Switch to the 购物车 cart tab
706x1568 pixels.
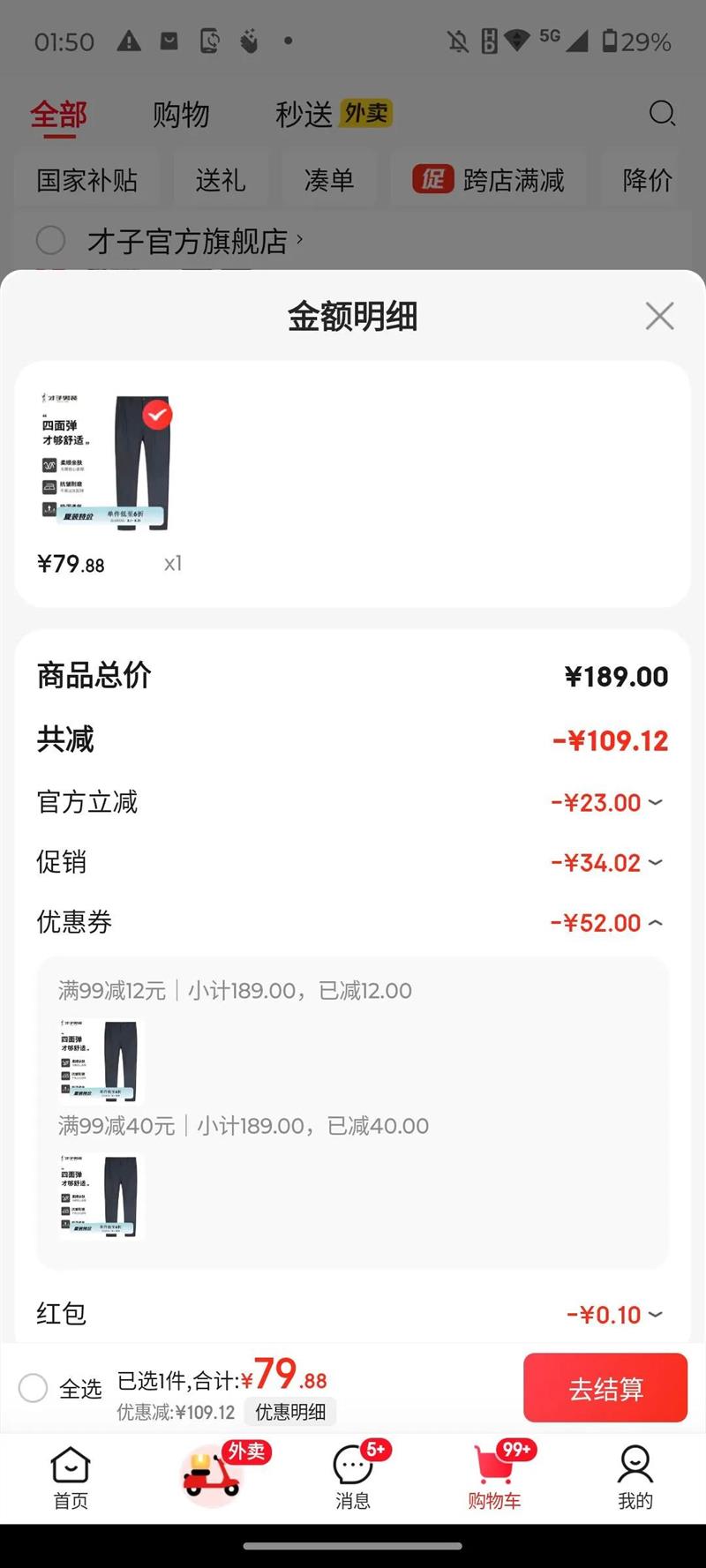(x=494, y=1477)
